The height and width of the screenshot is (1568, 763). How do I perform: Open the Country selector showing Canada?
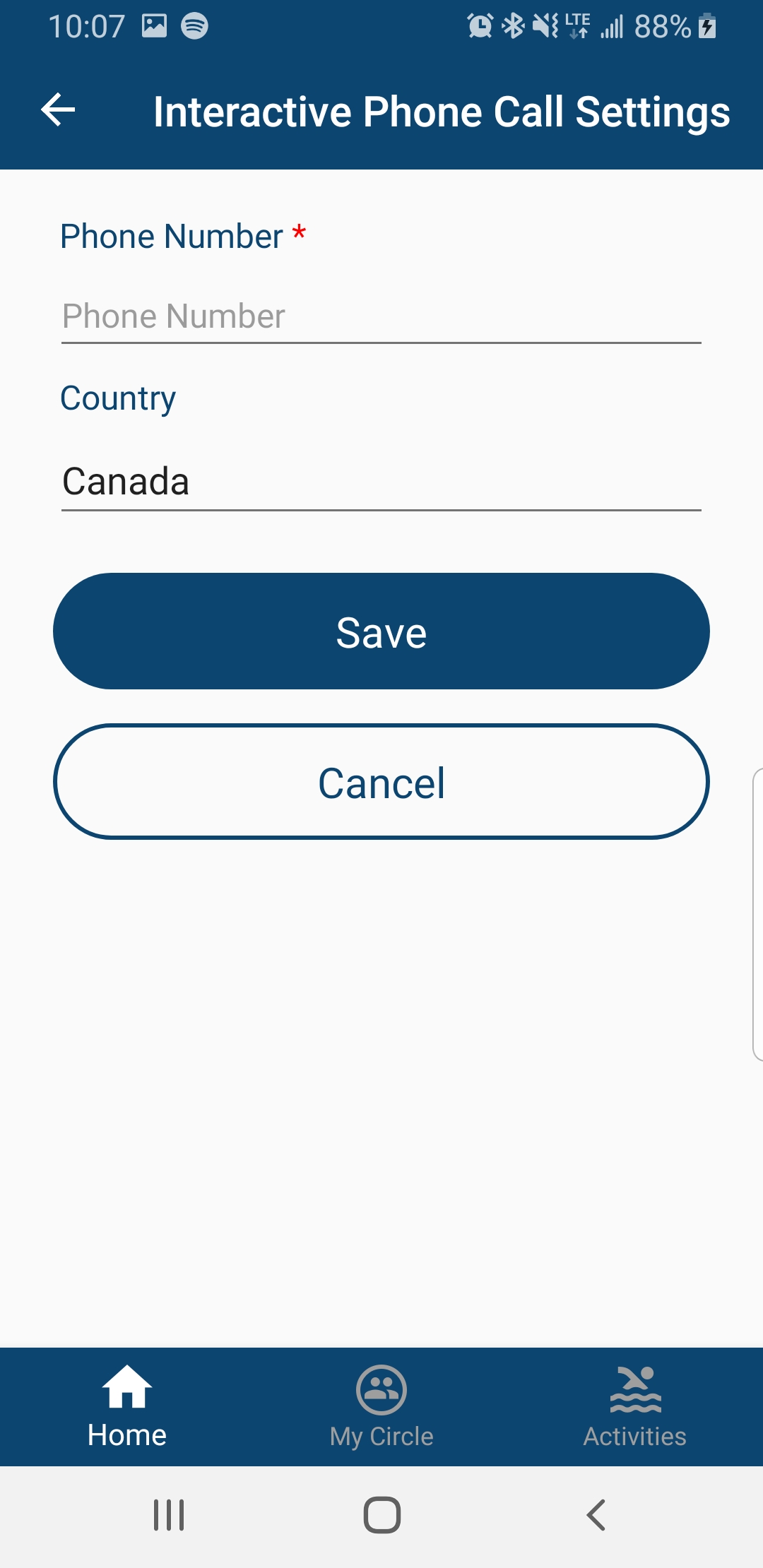point(381,482)
